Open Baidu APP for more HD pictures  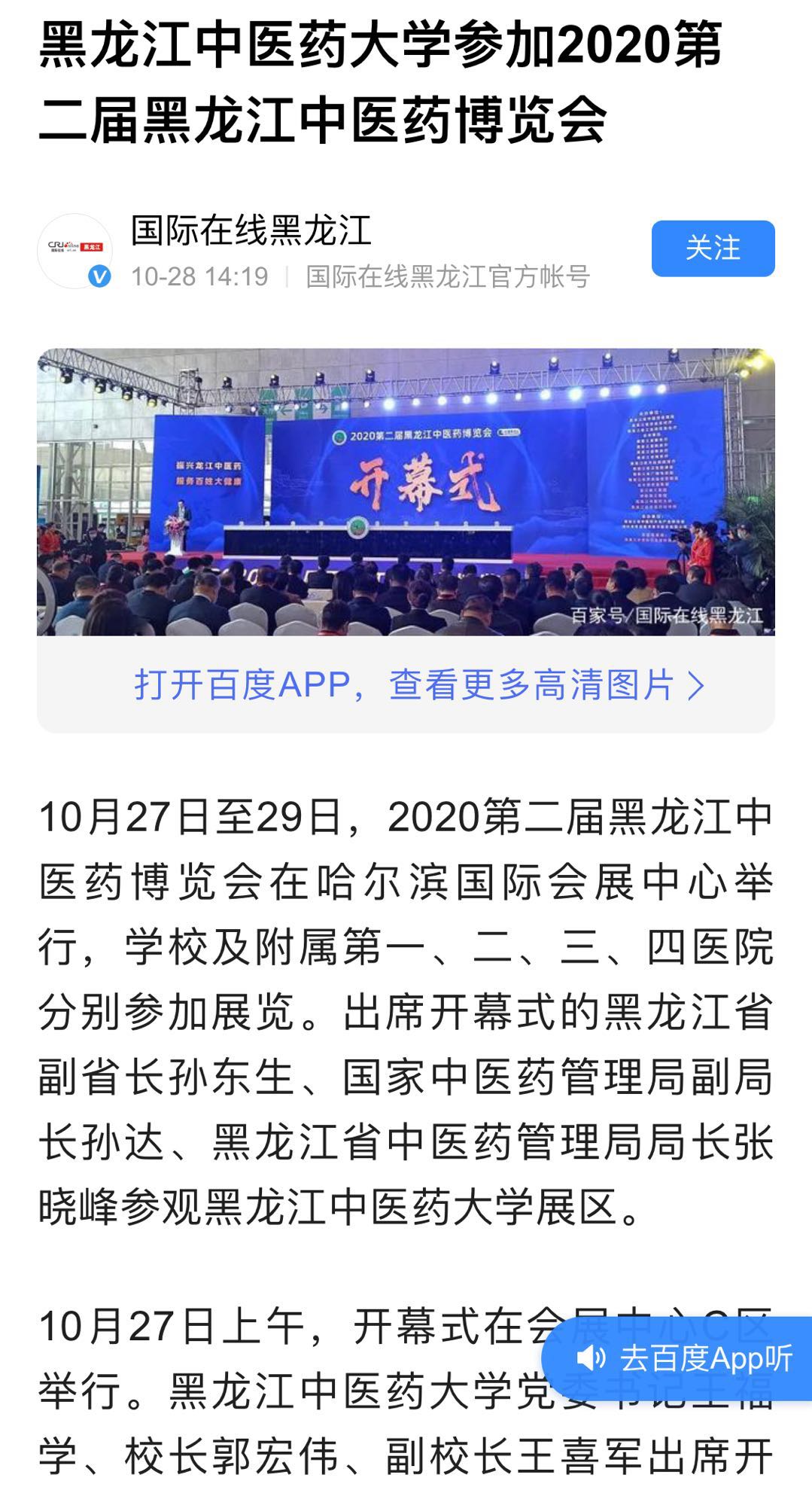click(418, 685)
